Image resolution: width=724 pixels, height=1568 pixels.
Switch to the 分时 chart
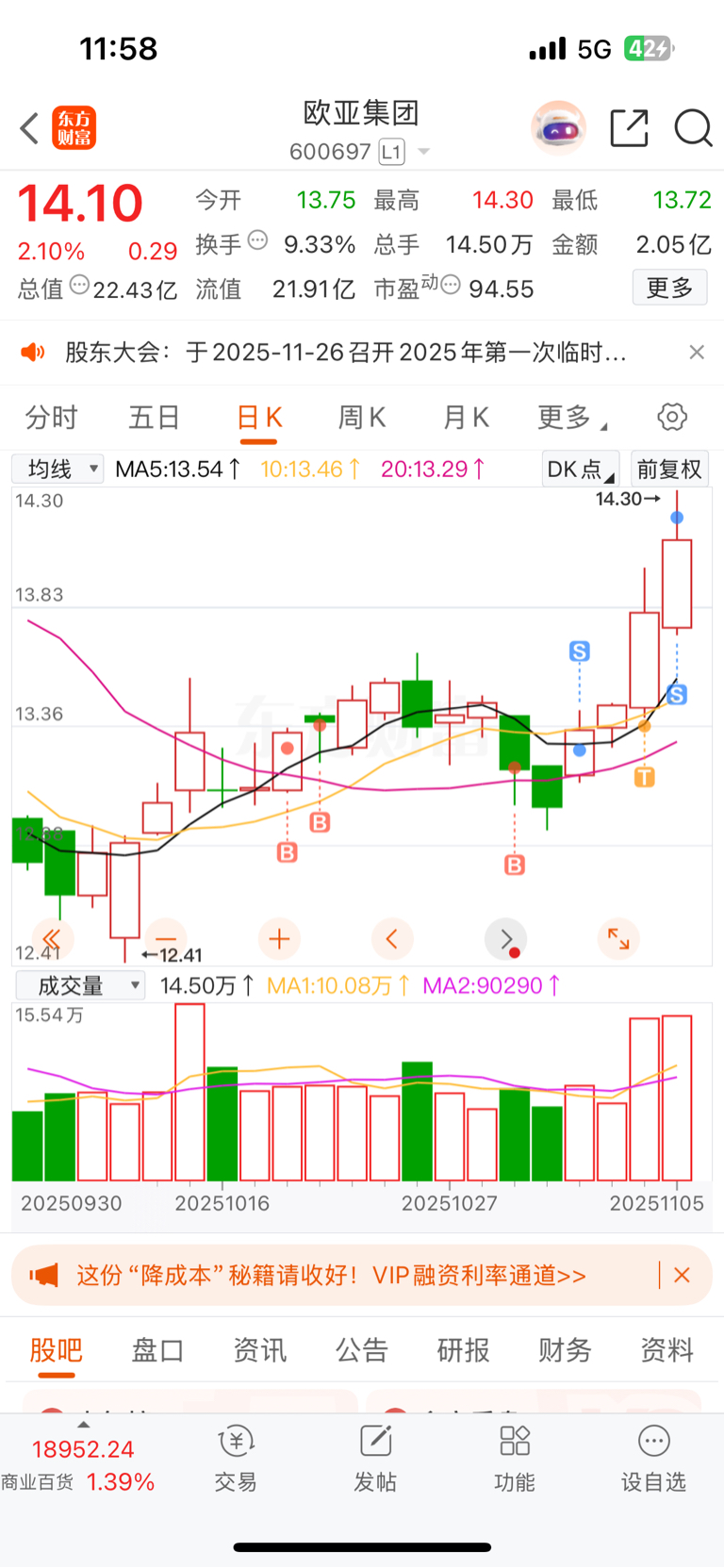[51, 417]
